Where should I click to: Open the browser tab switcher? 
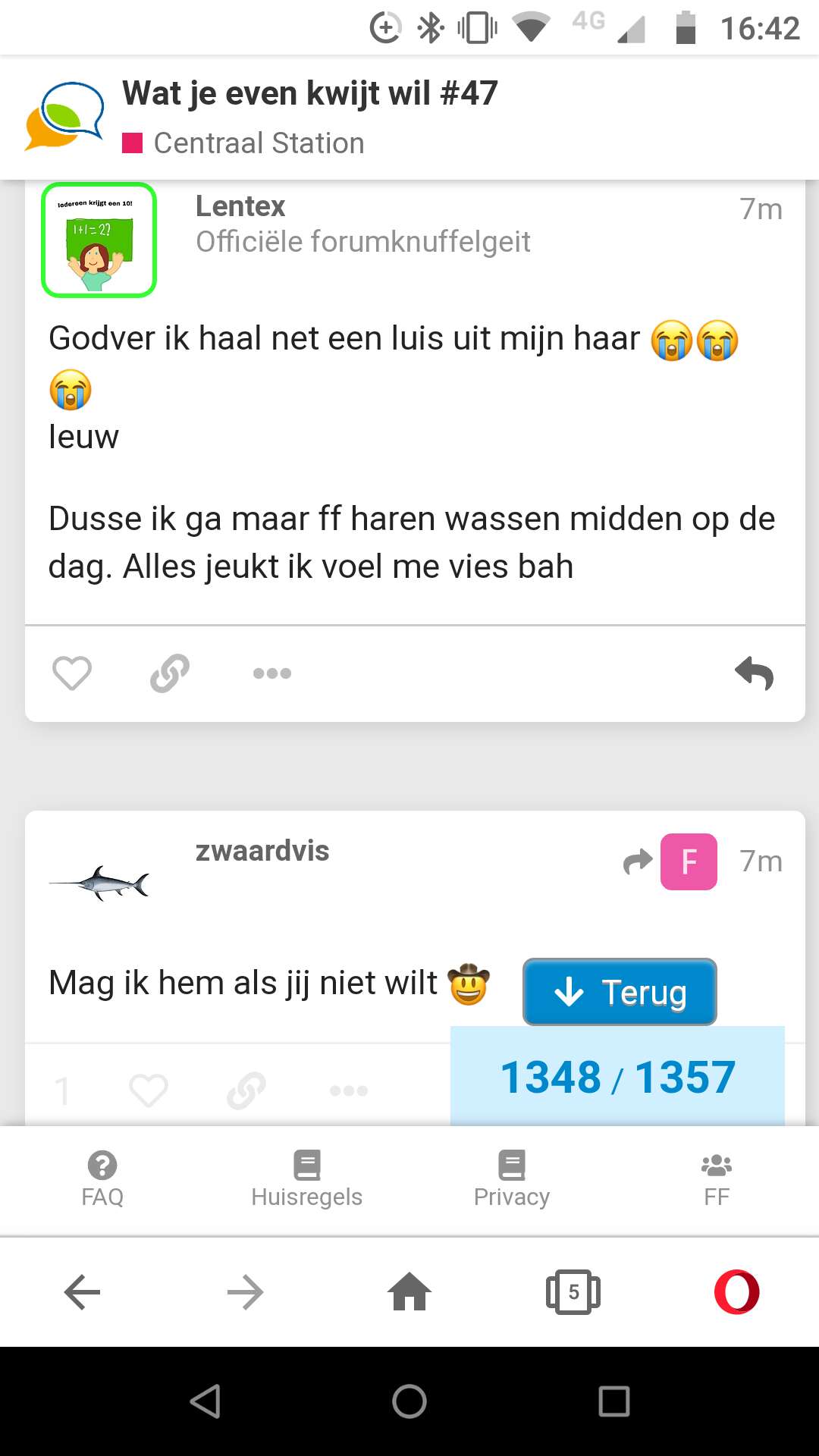tap(573, 1291)
